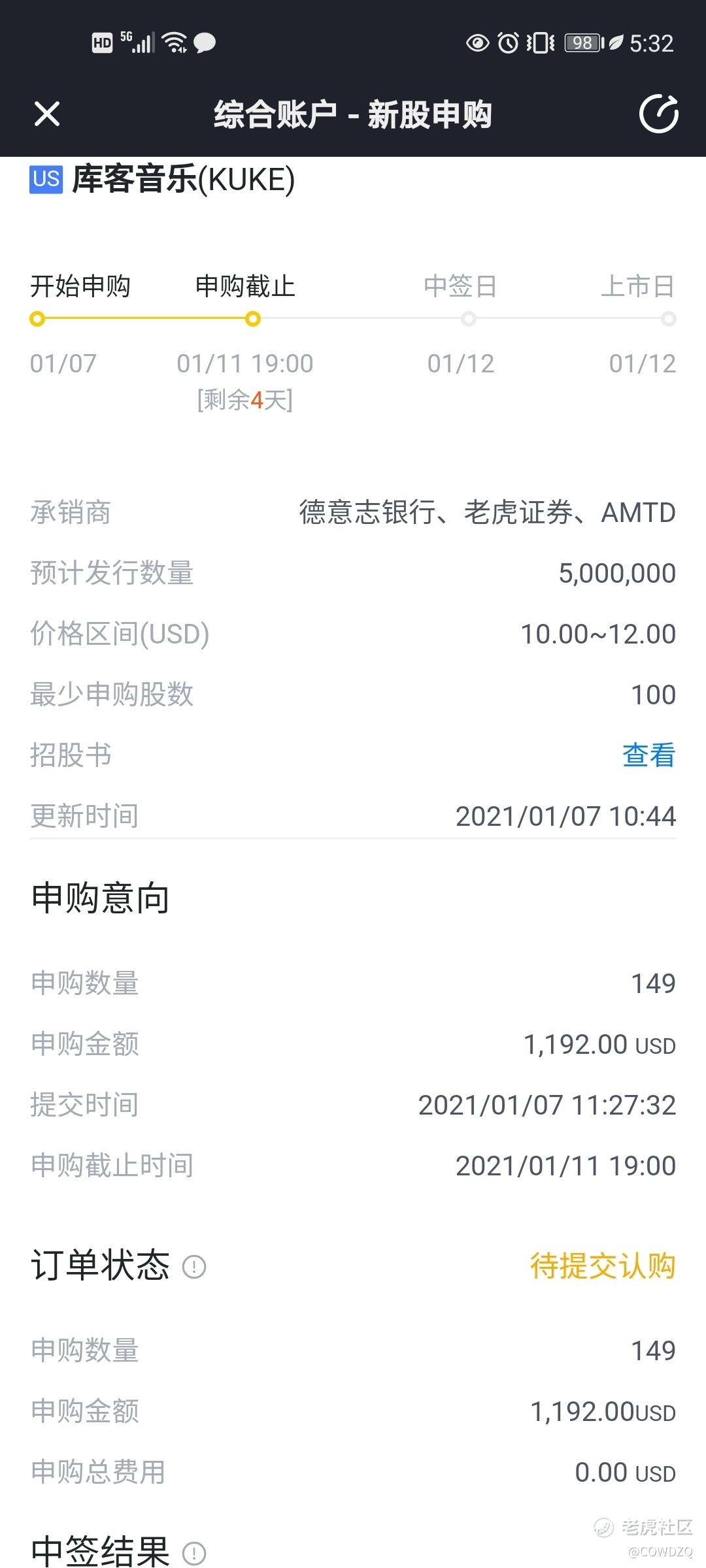Close the IPO subscription page
This screenshot has width=706, height=1568.
tap(47, 114)
